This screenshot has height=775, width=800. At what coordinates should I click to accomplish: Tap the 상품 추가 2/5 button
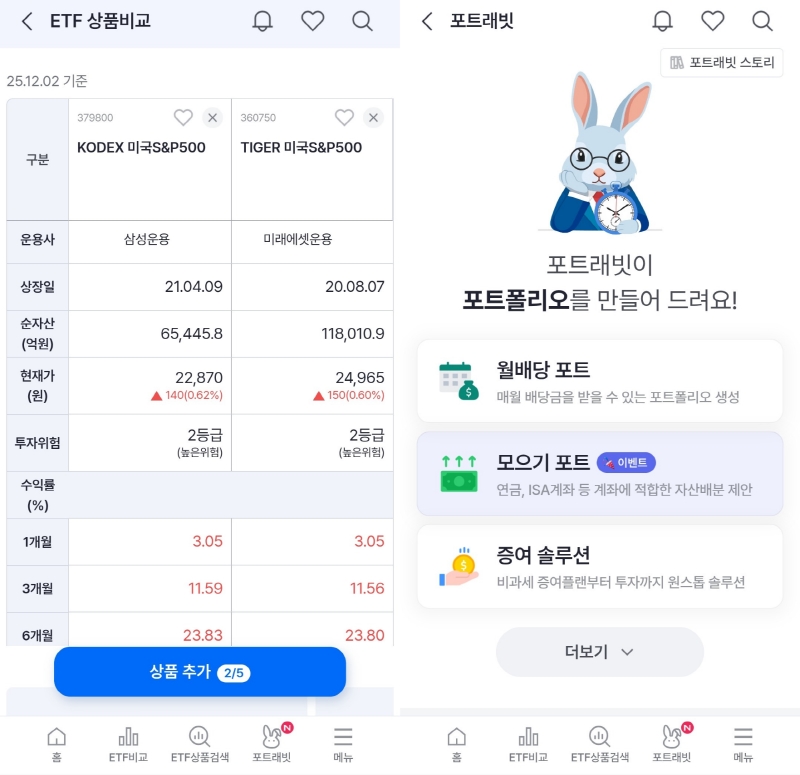[200, 672]
